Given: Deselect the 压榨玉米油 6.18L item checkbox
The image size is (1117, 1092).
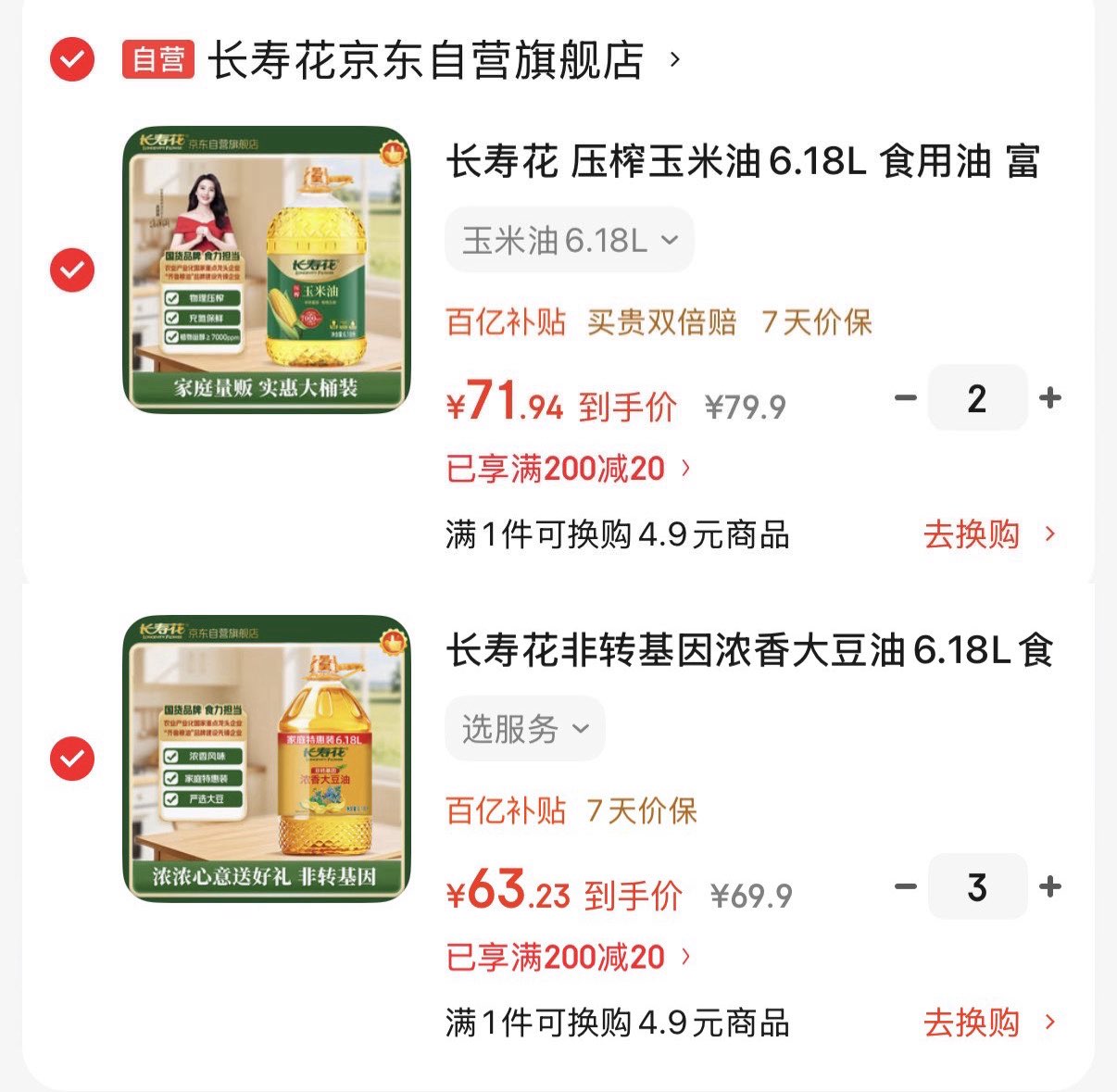Looking at the screenshot, I should (x=72, y=270).
